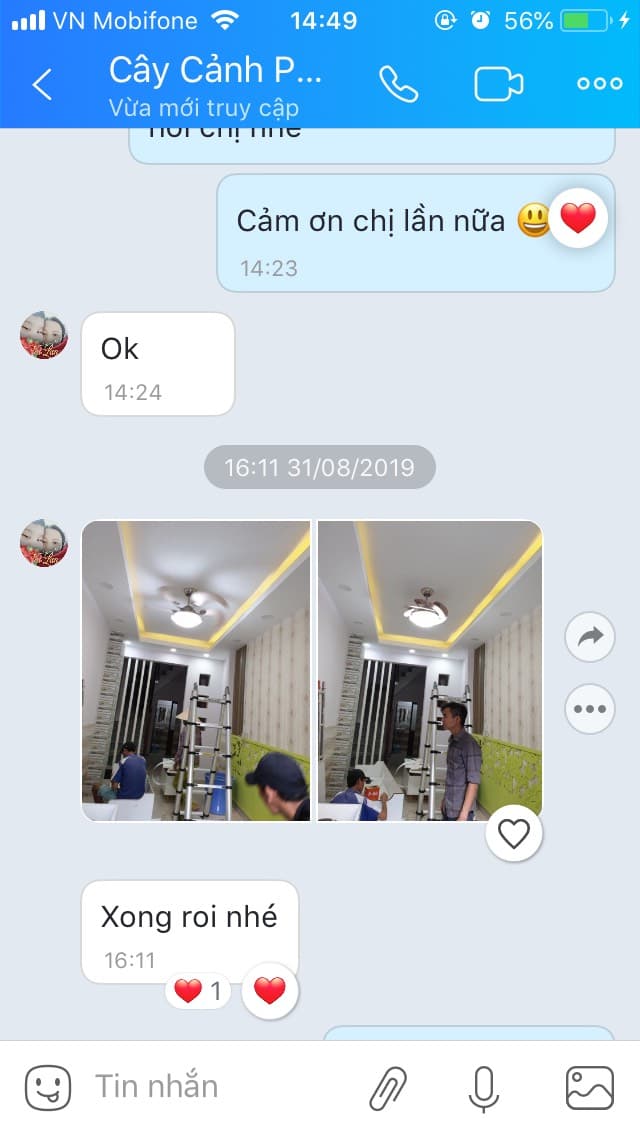
Task: Open more options for the photos
Action: coord(590,709)
